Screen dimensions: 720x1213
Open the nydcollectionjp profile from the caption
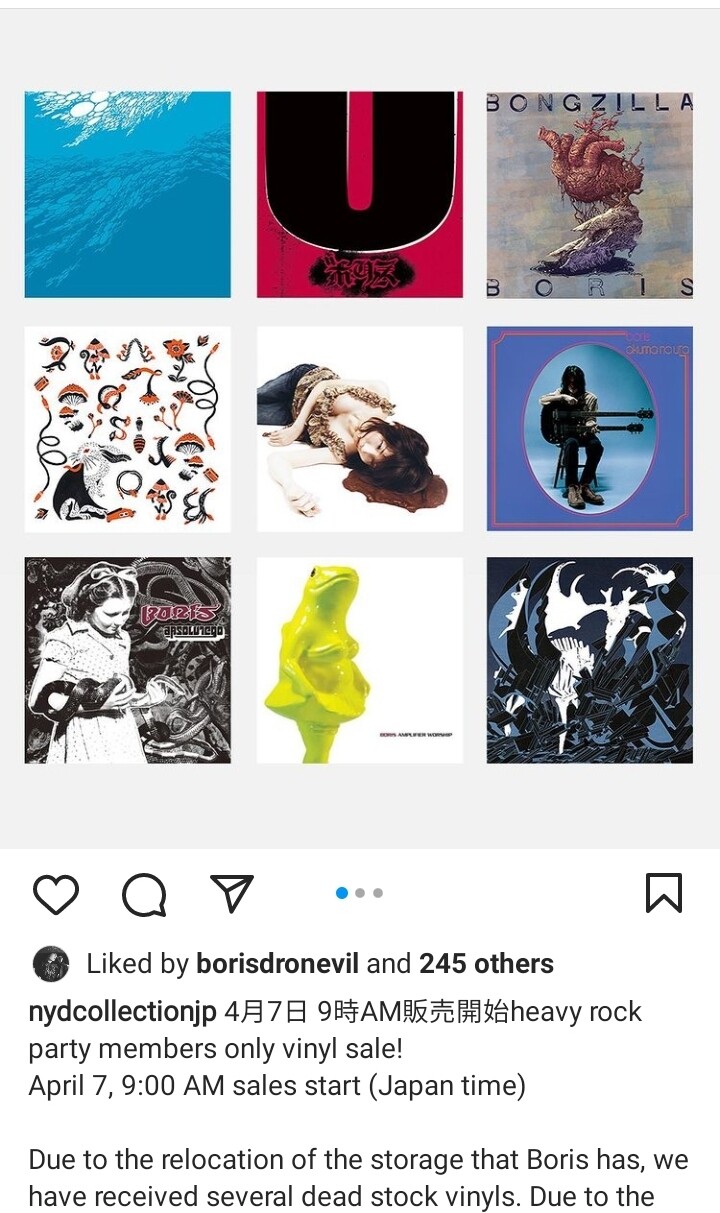point(123,1012)
